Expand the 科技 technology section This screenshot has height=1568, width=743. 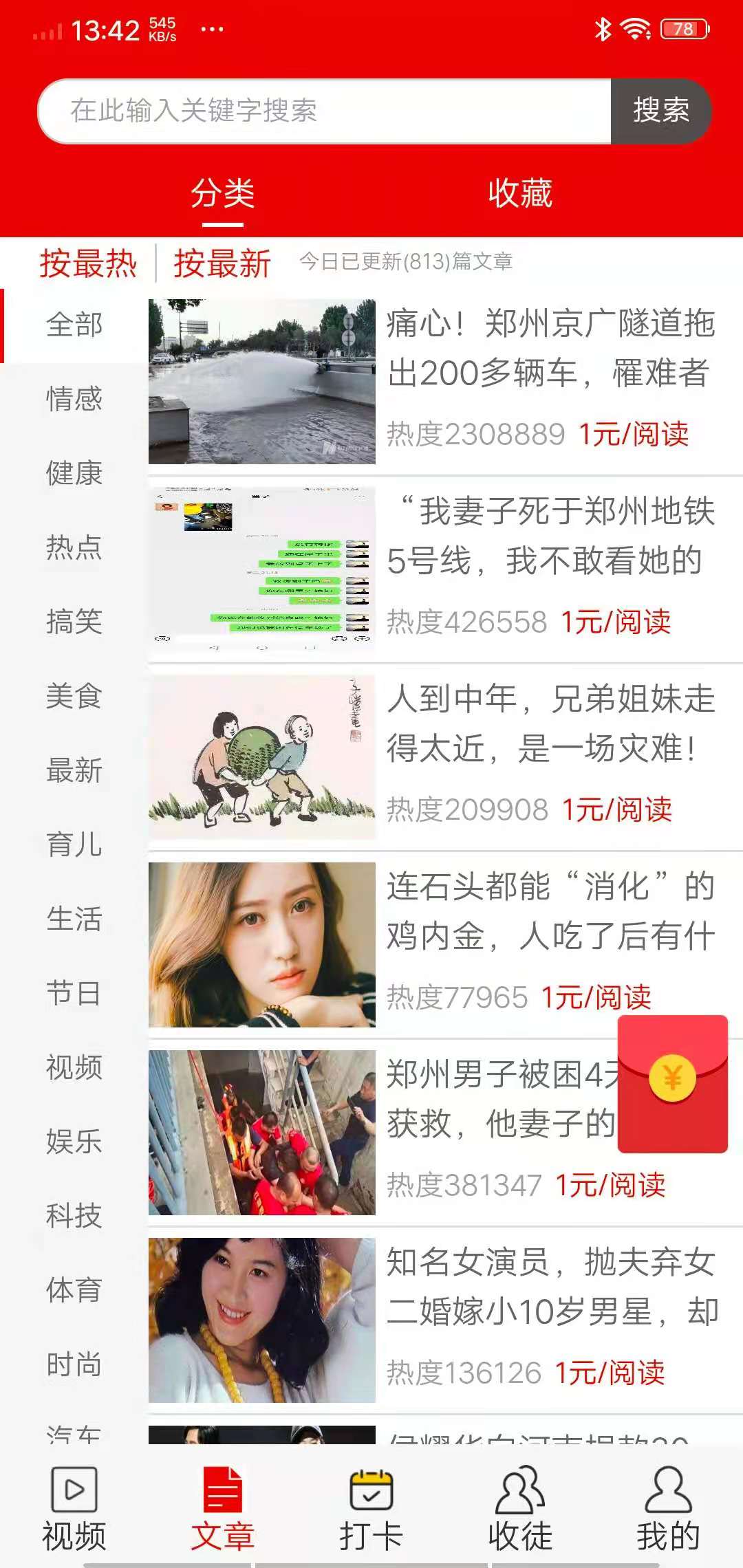point(74,1217)
